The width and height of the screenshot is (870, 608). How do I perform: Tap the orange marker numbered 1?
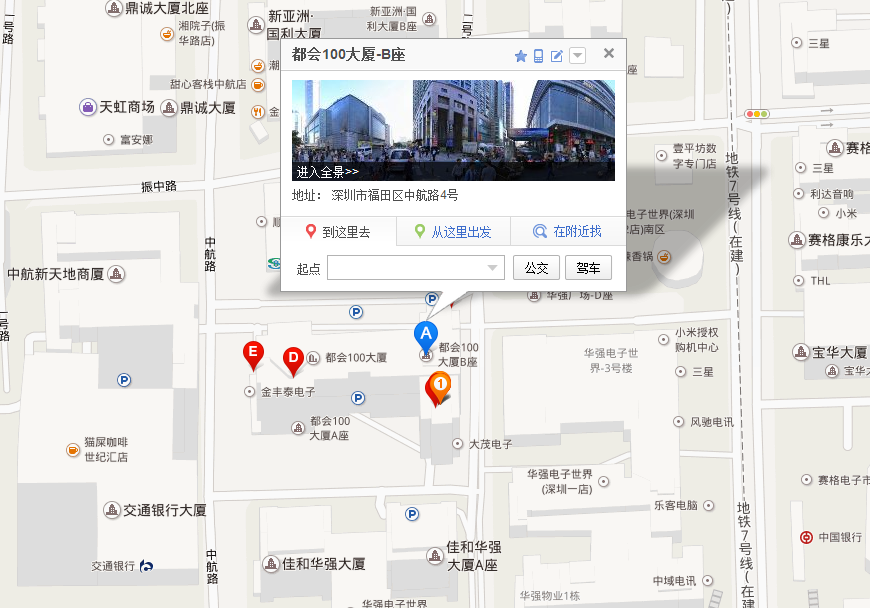coord(439,385)
